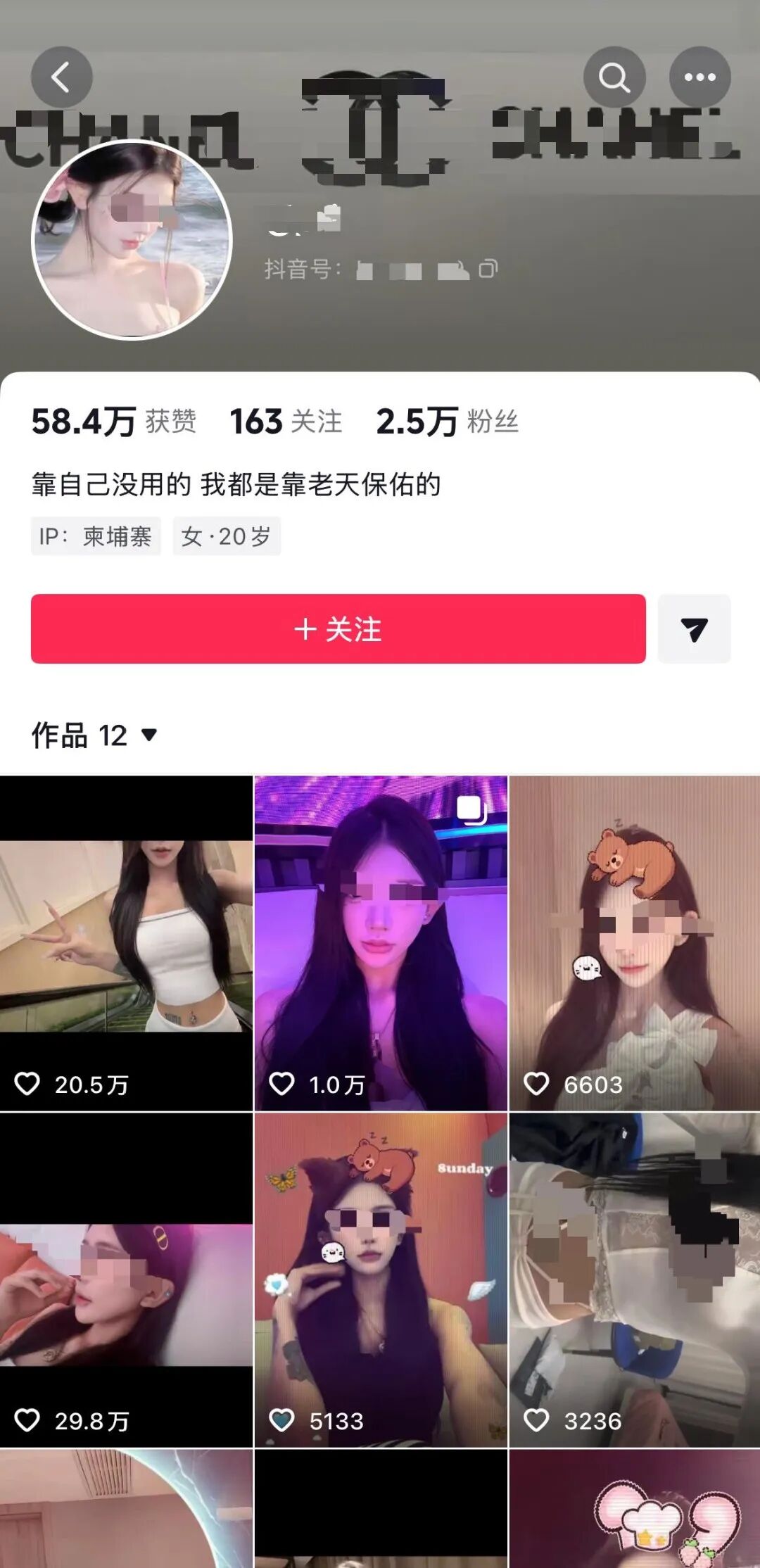The image size is (760, 1568).
Task: Open the video with 6603 likes
Action: point(635,943)
